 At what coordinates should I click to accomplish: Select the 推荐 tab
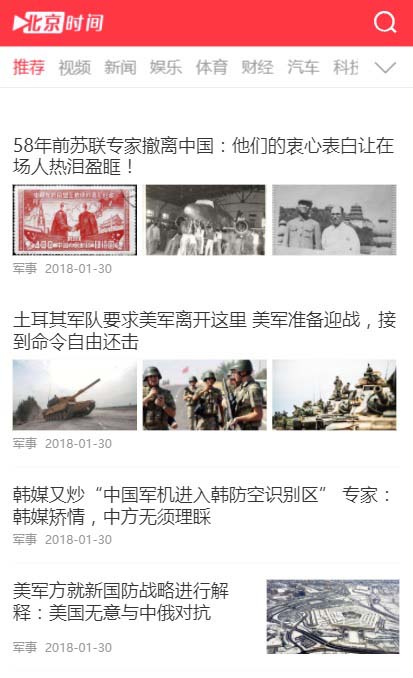29,67
